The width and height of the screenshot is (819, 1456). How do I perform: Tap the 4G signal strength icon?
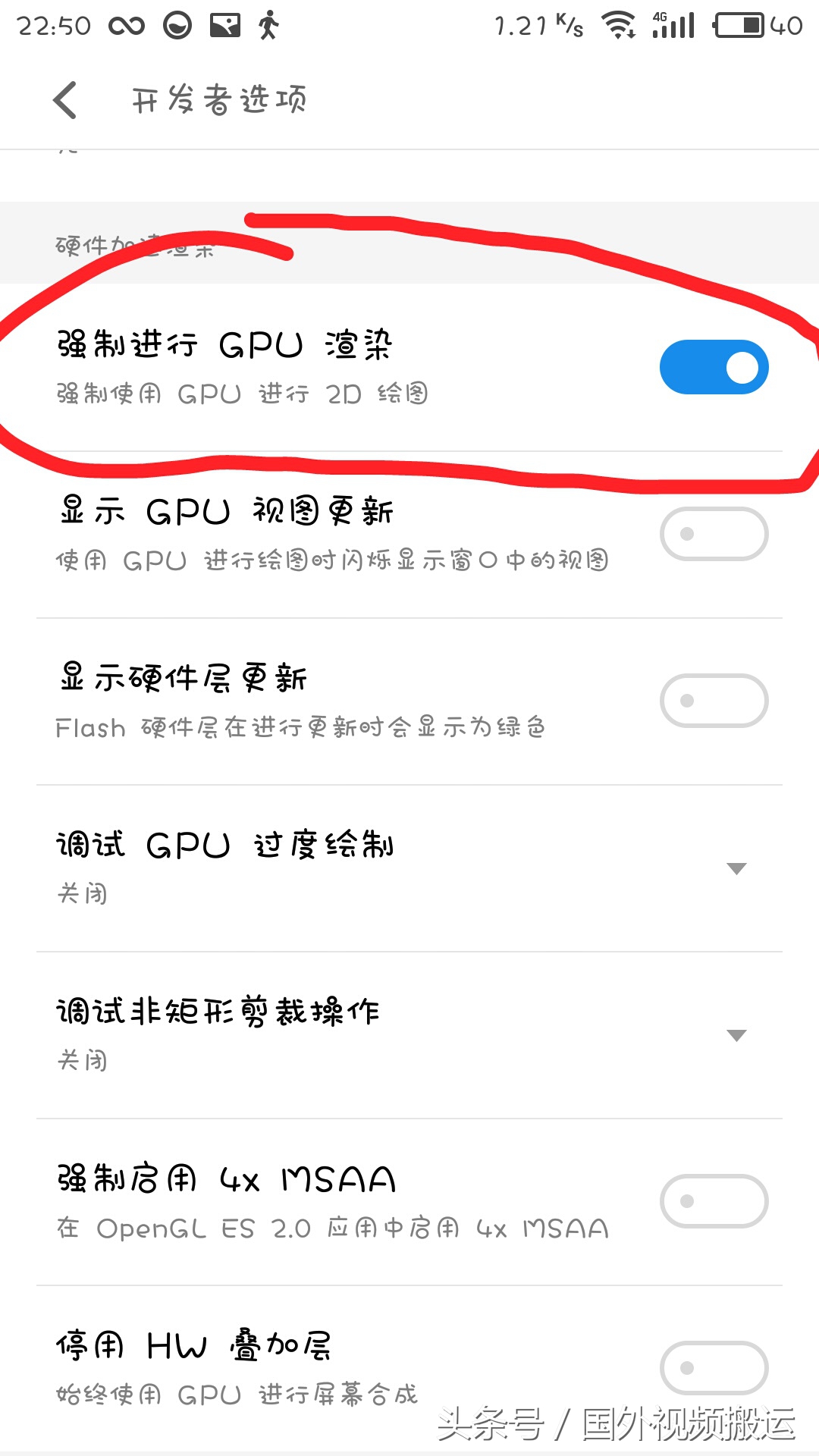(675, 25)
